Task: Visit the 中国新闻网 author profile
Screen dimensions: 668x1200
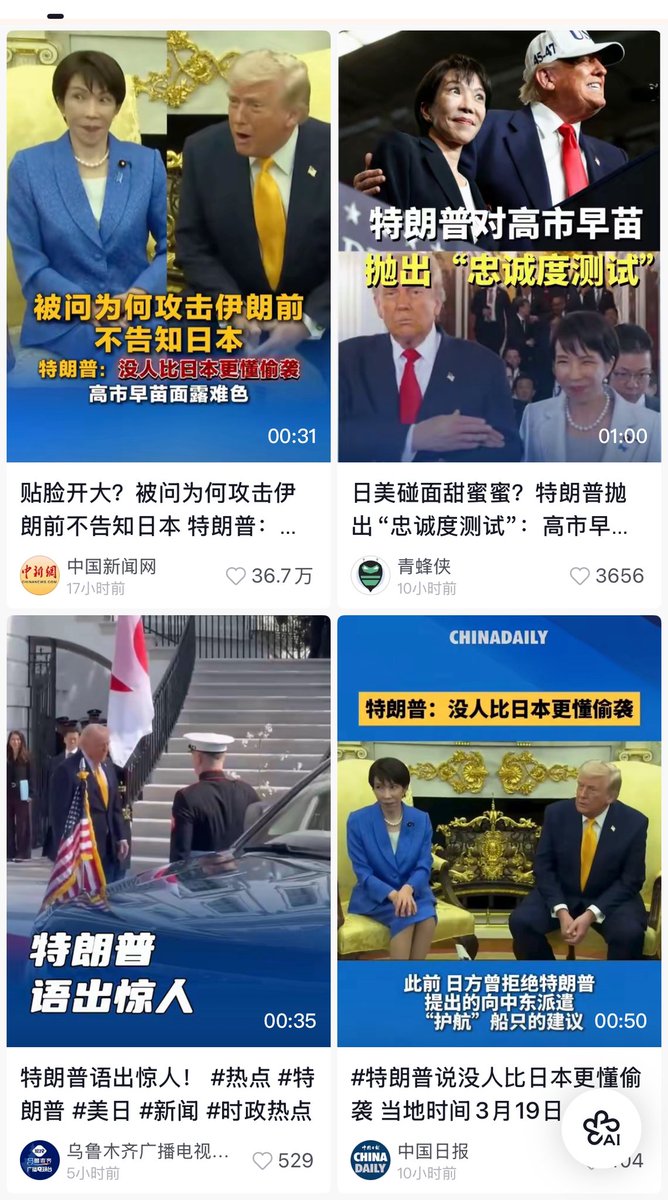Action: 40,576
